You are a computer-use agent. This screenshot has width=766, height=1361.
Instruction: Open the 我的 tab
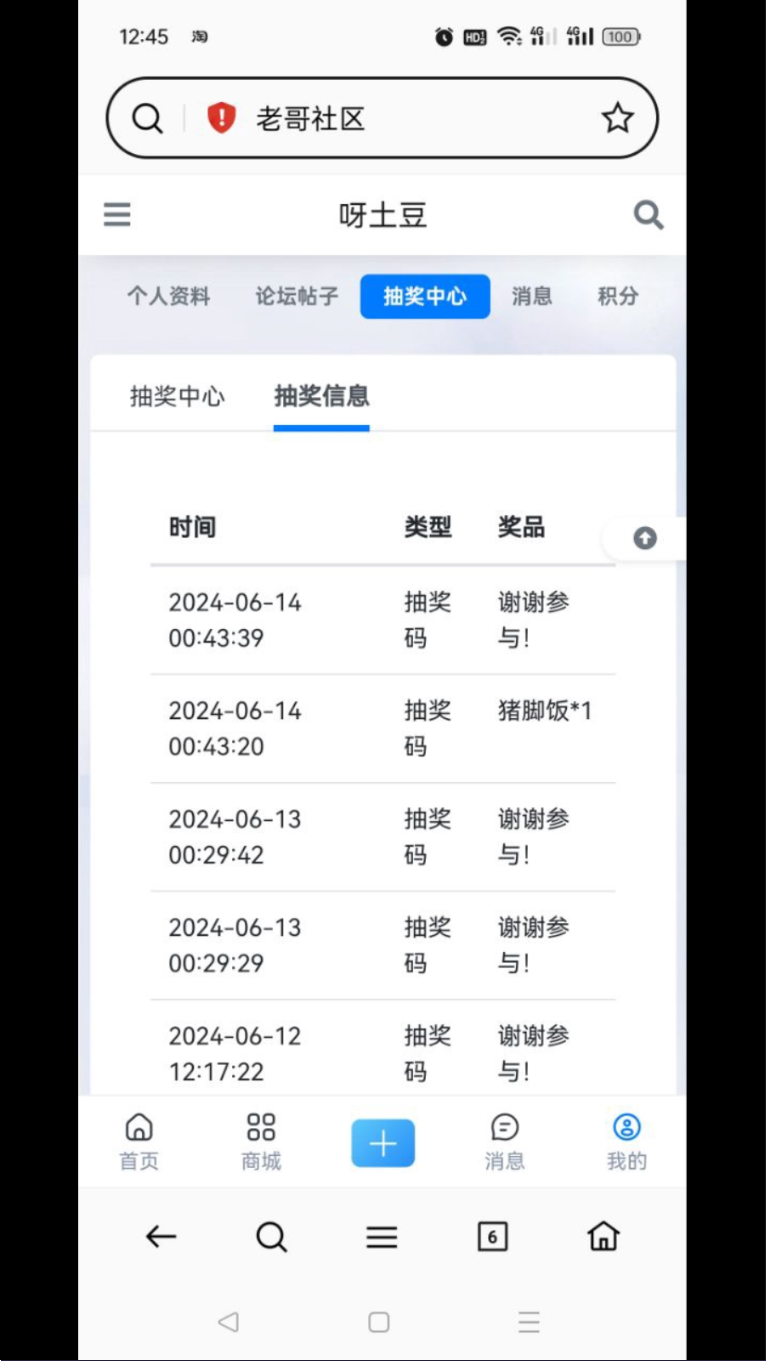627,1142
